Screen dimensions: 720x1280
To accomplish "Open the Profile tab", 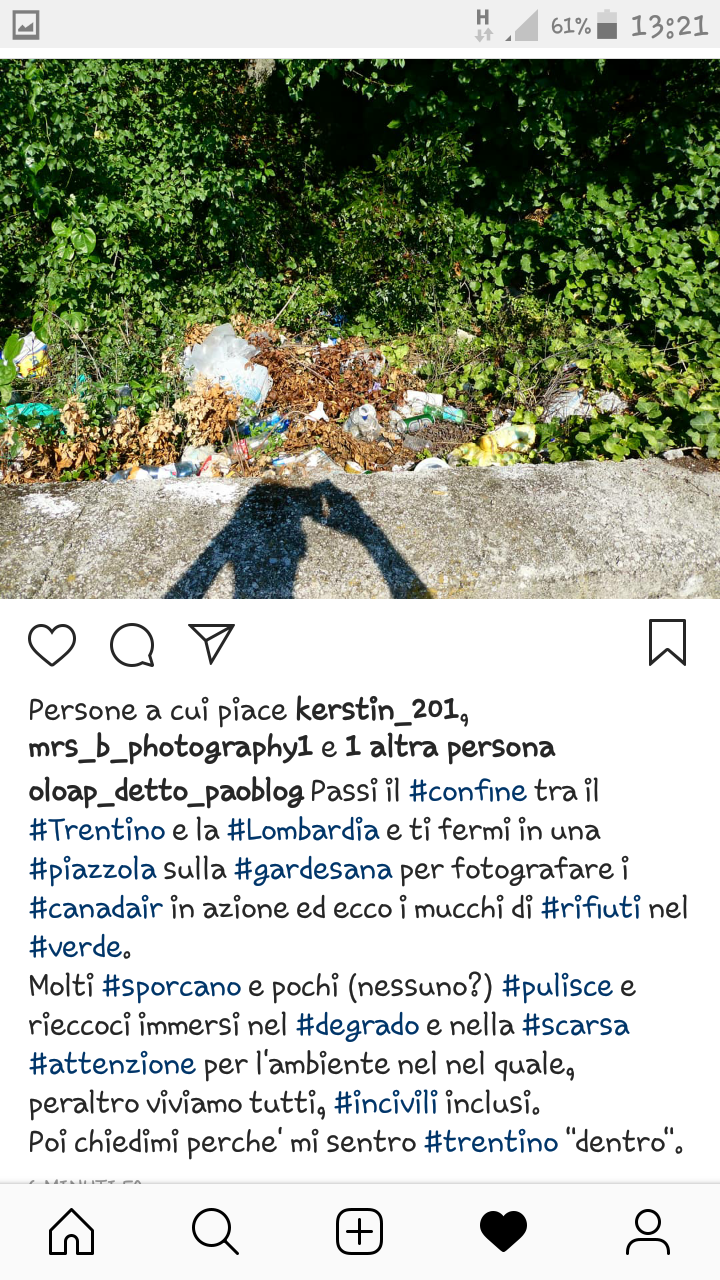I will click(x=647, y=1232).
